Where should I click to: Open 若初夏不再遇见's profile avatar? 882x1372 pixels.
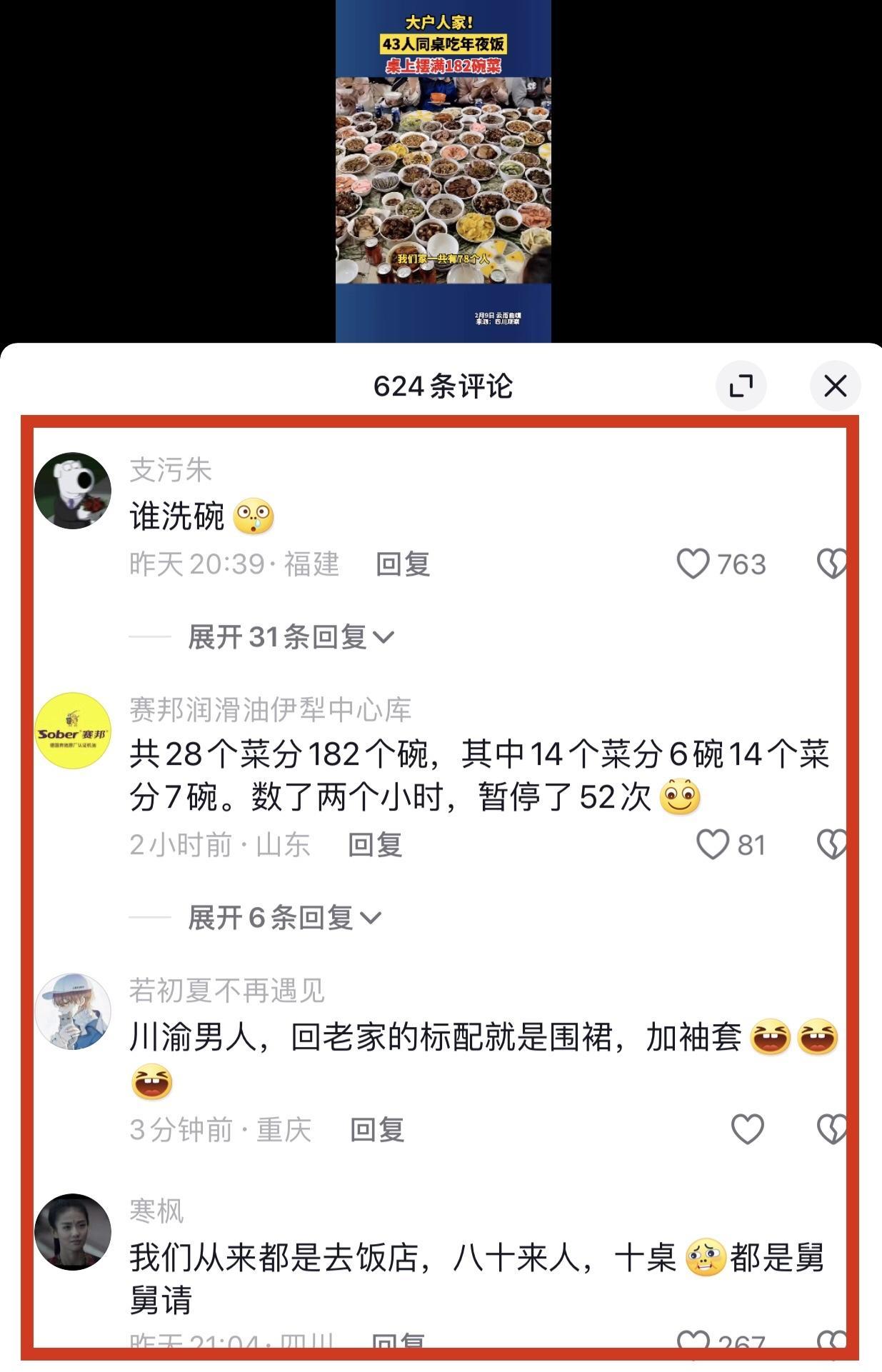point(73,1011)
